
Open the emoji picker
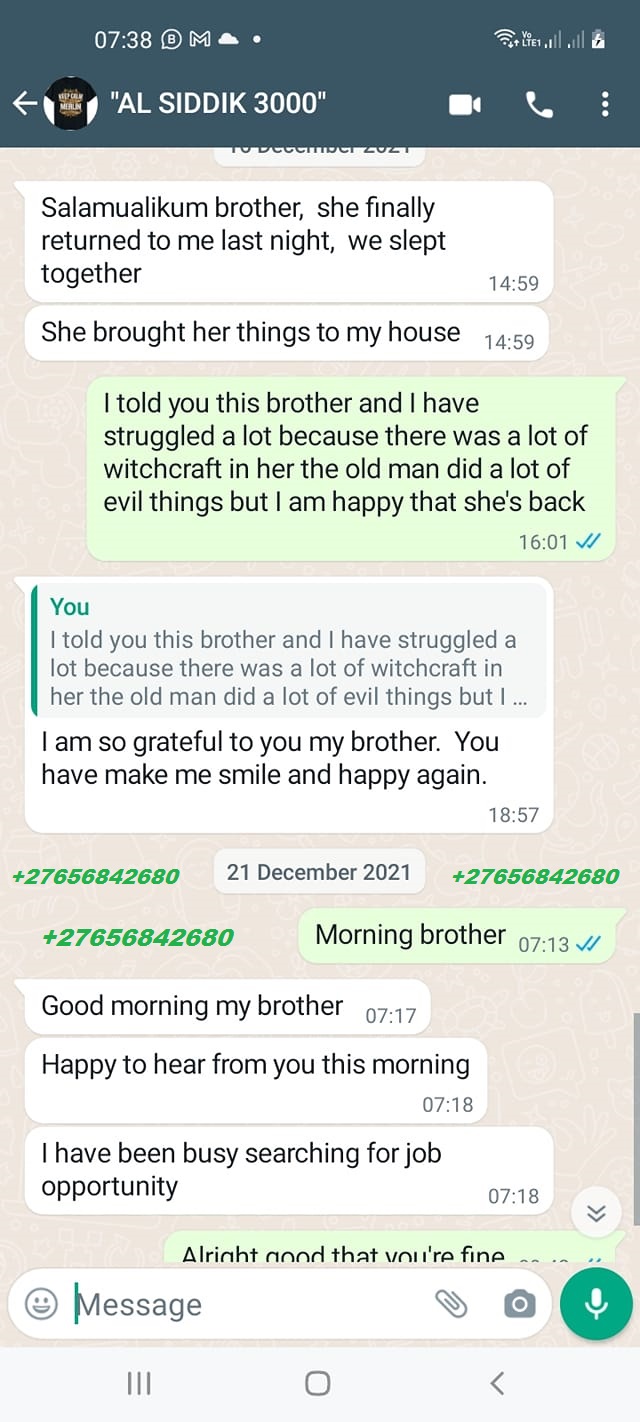pyautogui.click(x=41, y=1304)
